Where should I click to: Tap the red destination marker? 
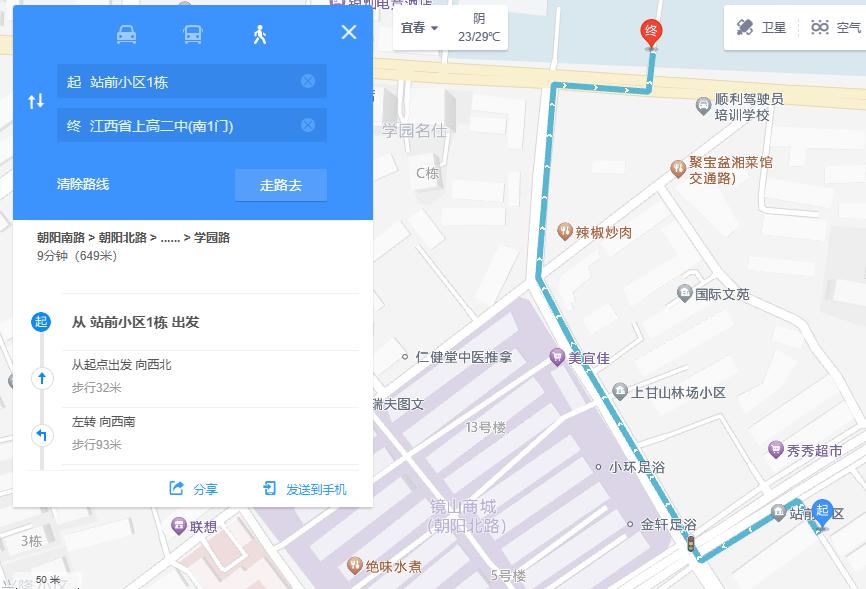click(x=651, y=32)
